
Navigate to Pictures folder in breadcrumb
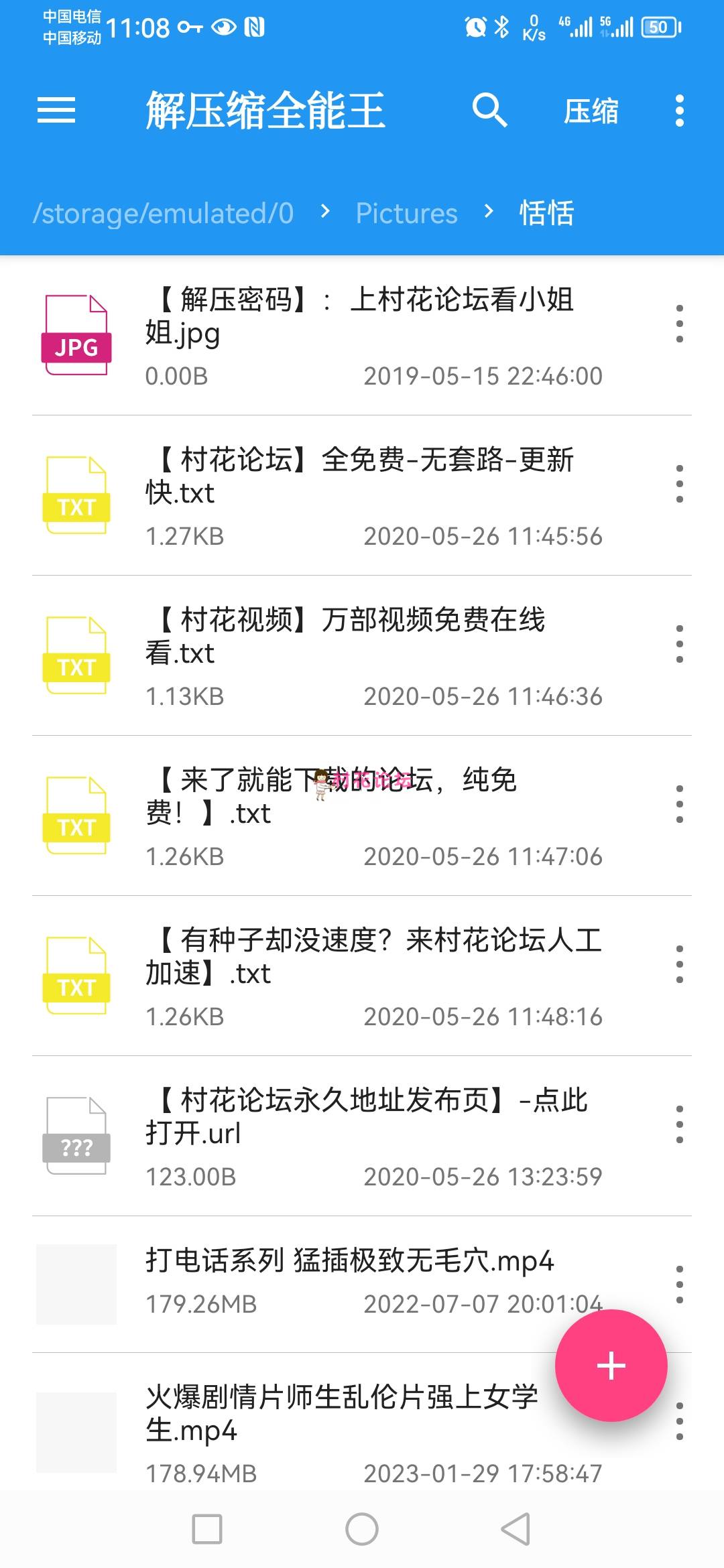point(406,213)
